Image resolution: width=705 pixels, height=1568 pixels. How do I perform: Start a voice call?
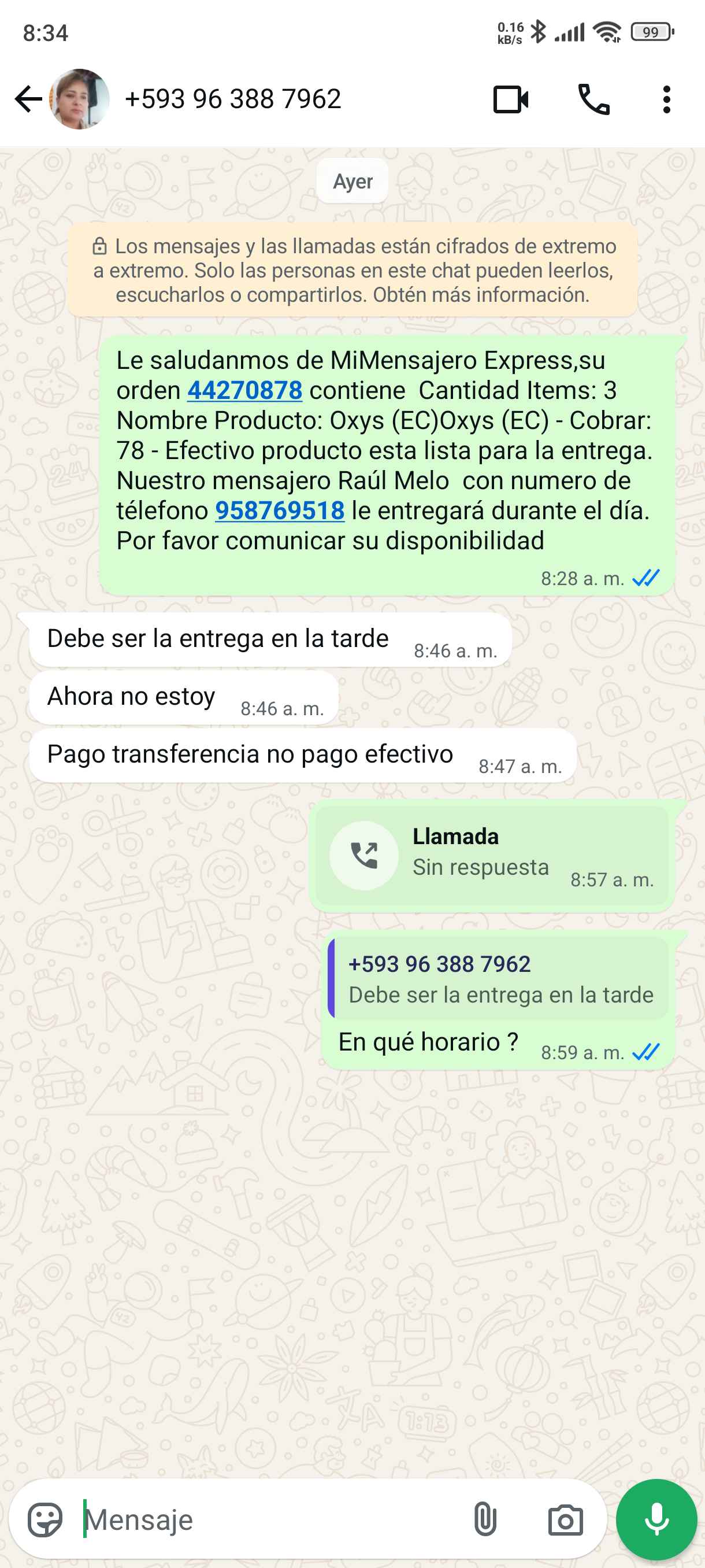tap(593, 100)
